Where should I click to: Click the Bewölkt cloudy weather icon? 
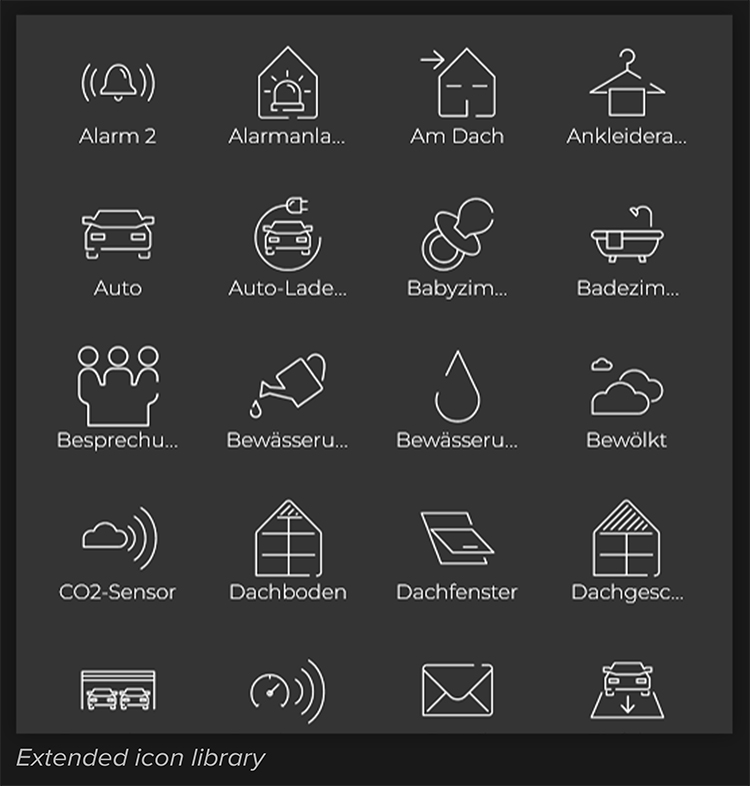(x=628, y=383)
